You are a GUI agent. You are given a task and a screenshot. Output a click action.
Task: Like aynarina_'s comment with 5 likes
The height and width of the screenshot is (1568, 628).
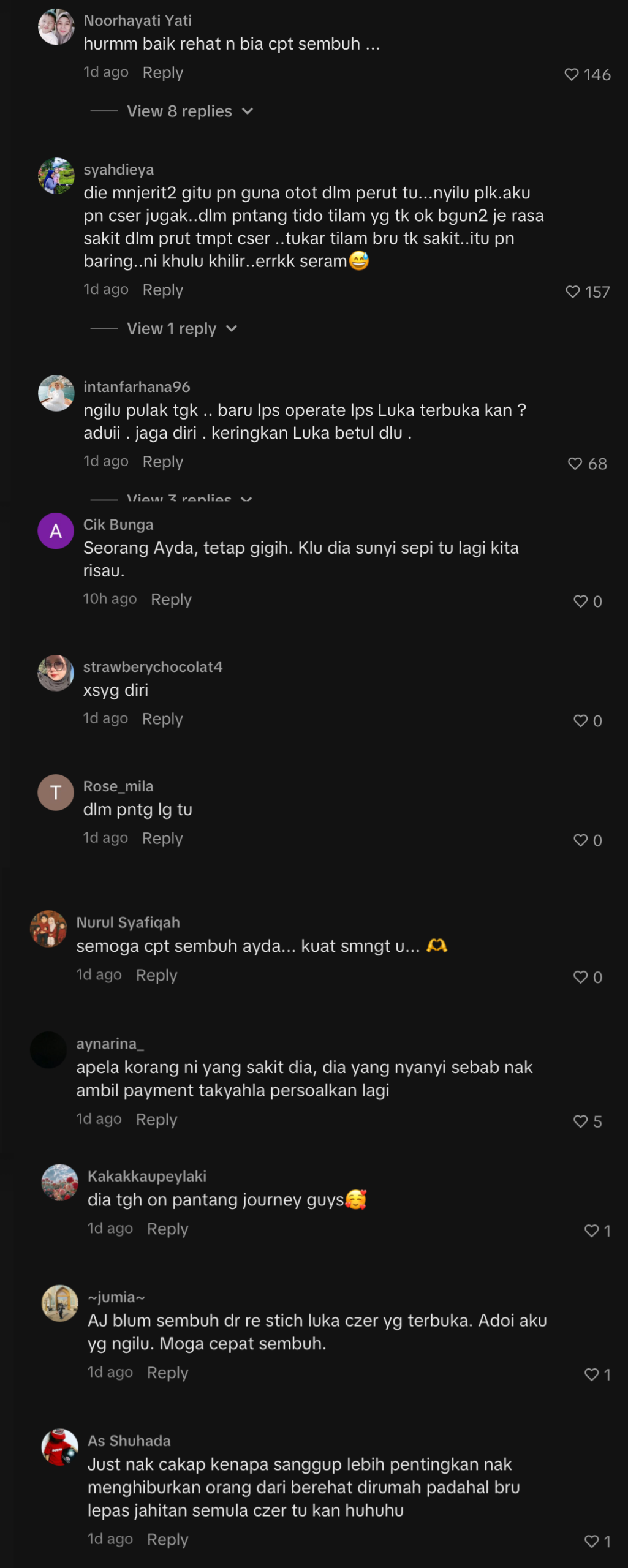(x=580, y=1121)
